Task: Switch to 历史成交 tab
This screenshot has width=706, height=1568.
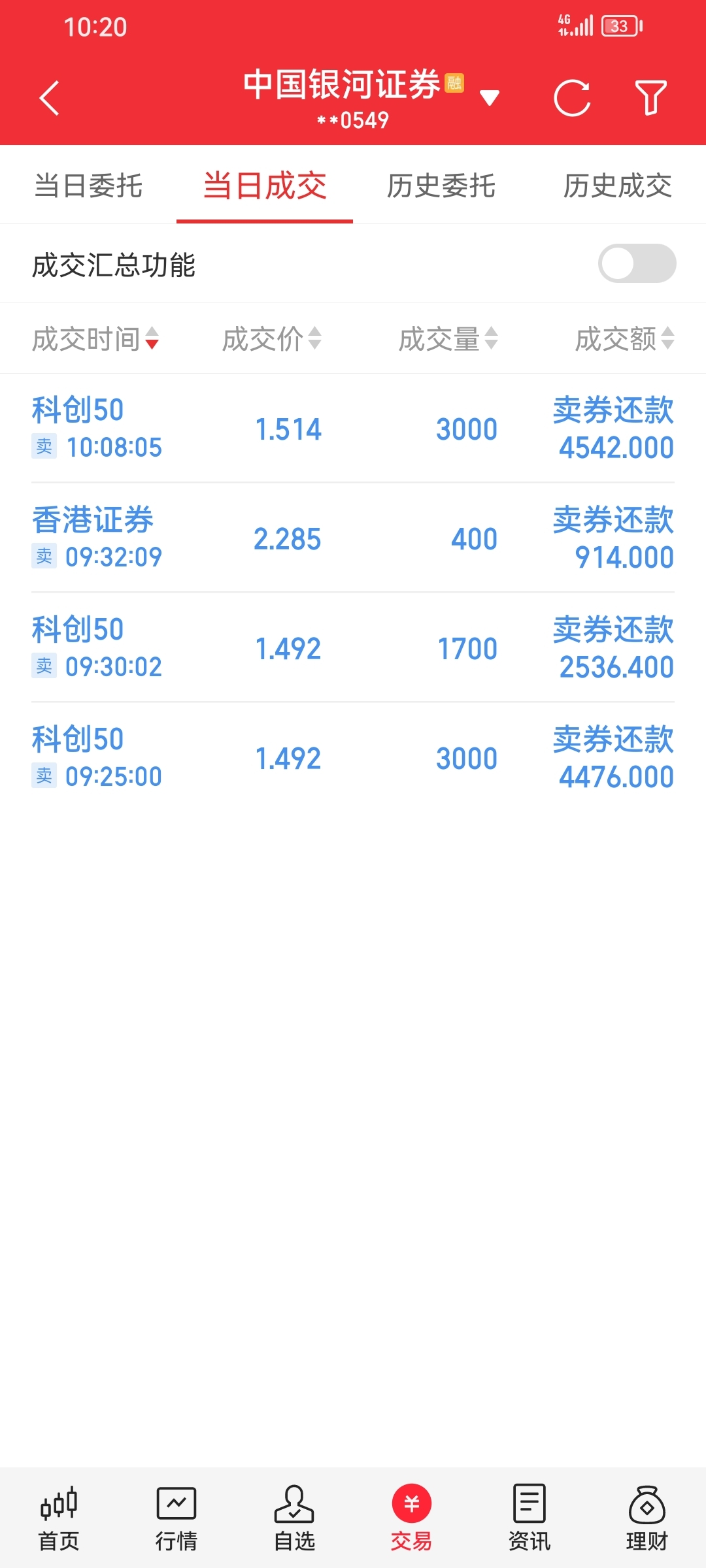Action: tap(618, 186)
